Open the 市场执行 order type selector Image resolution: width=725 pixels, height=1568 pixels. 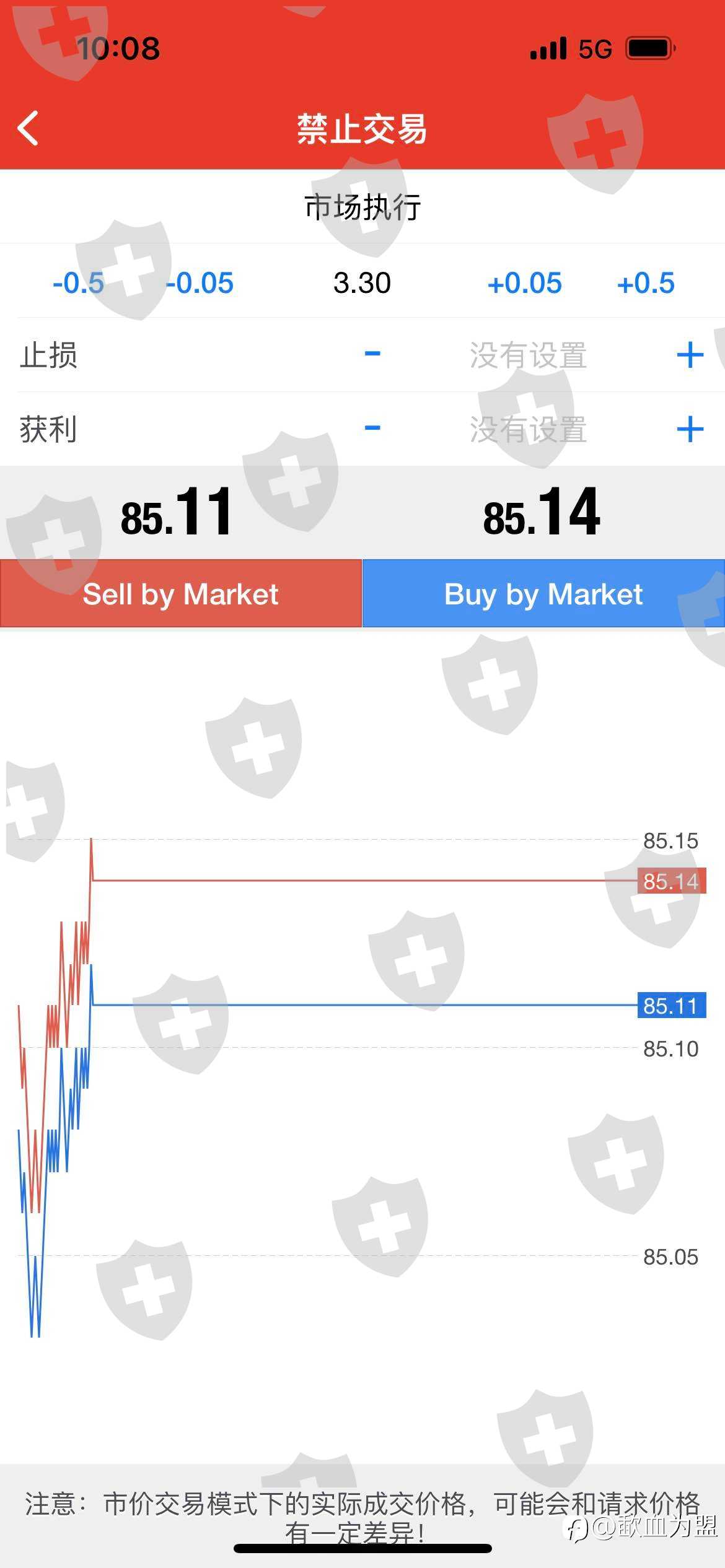click(x=362, y=207)
